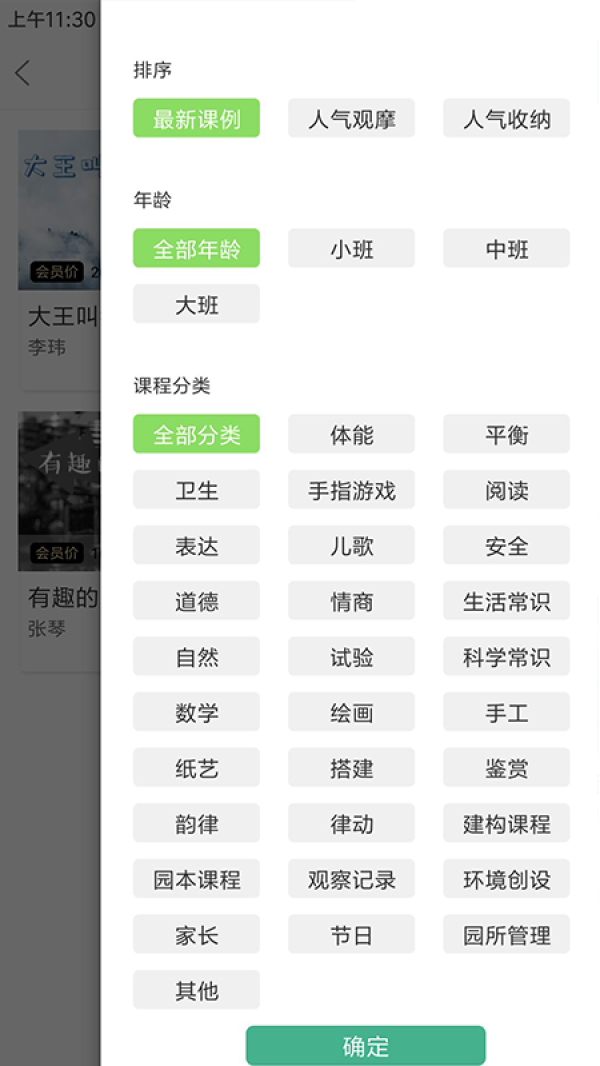Sort by 人气观摩
This screenshot has height=1066, width=600.
(x=351, y=118)
